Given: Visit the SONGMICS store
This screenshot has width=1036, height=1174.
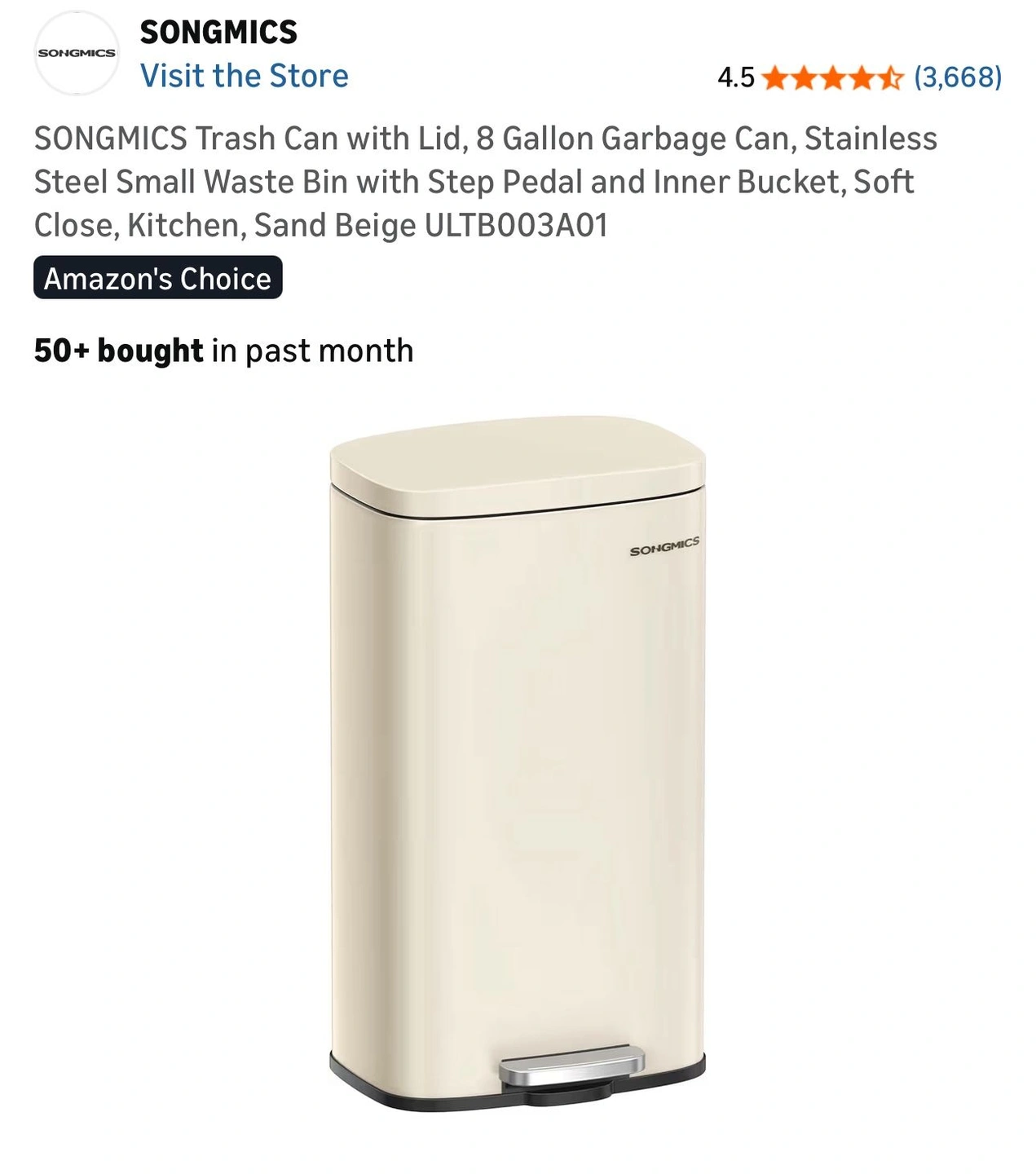Looking at the screenshot, I should coord(244,76).
